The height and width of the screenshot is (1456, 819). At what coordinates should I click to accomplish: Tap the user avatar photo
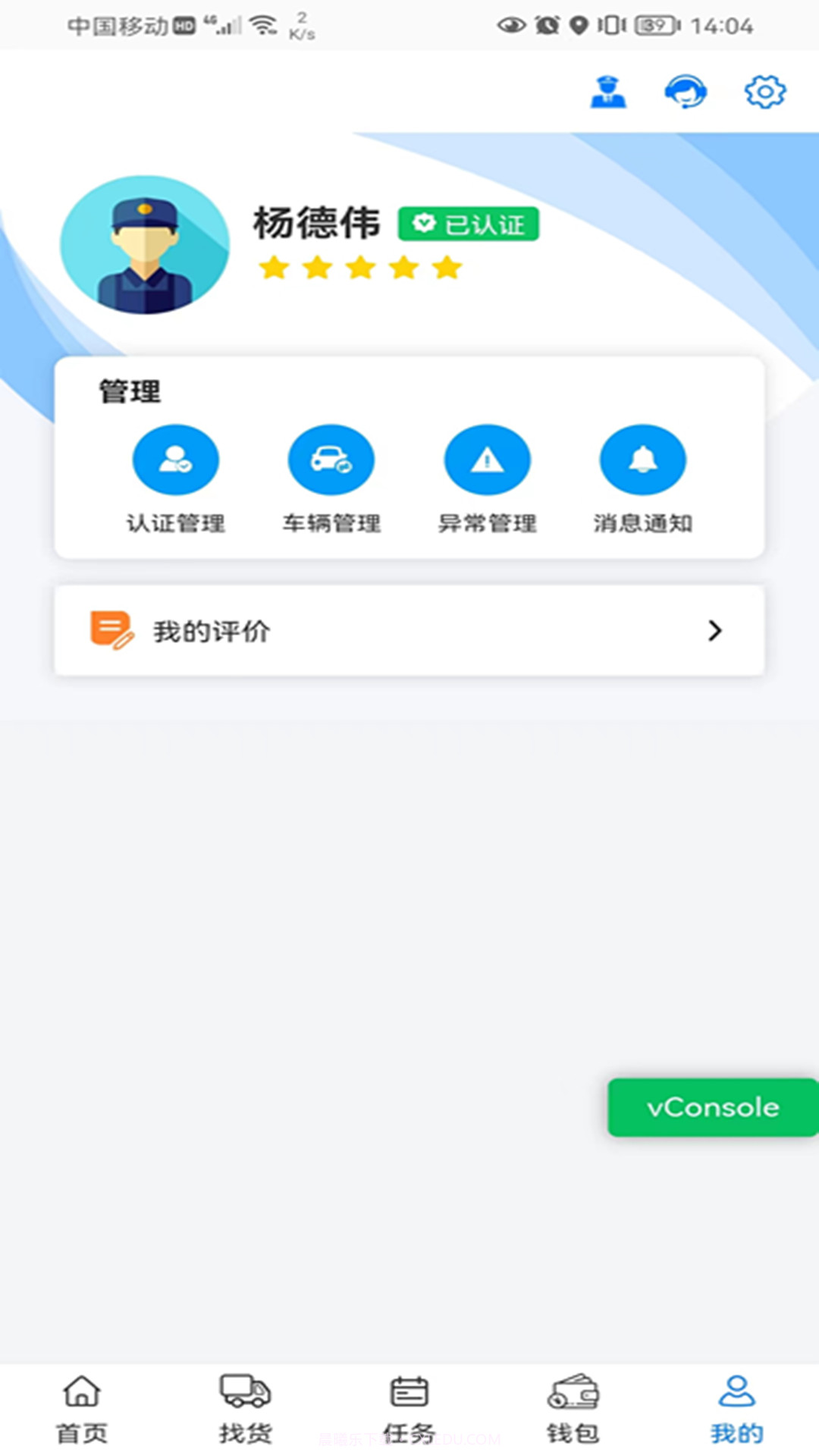tap(146, 244)
